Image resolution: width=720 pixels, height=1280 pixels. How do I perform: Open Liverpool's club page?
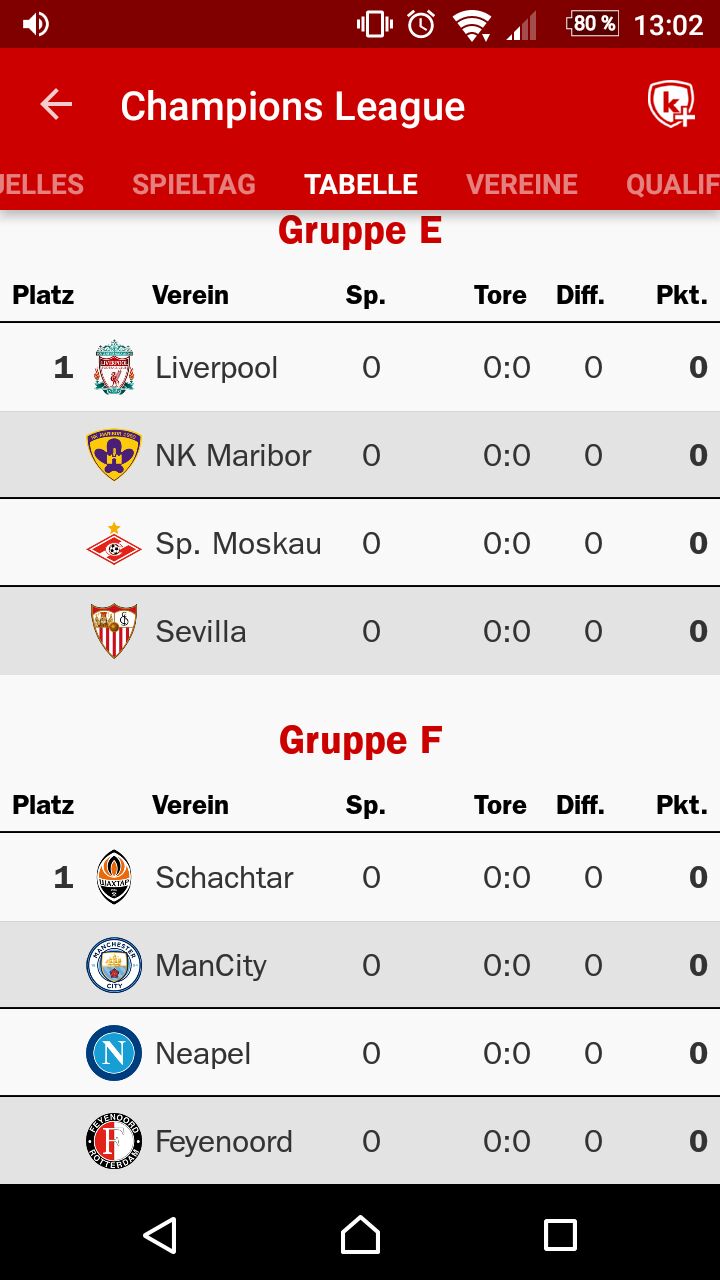[217, 368]
